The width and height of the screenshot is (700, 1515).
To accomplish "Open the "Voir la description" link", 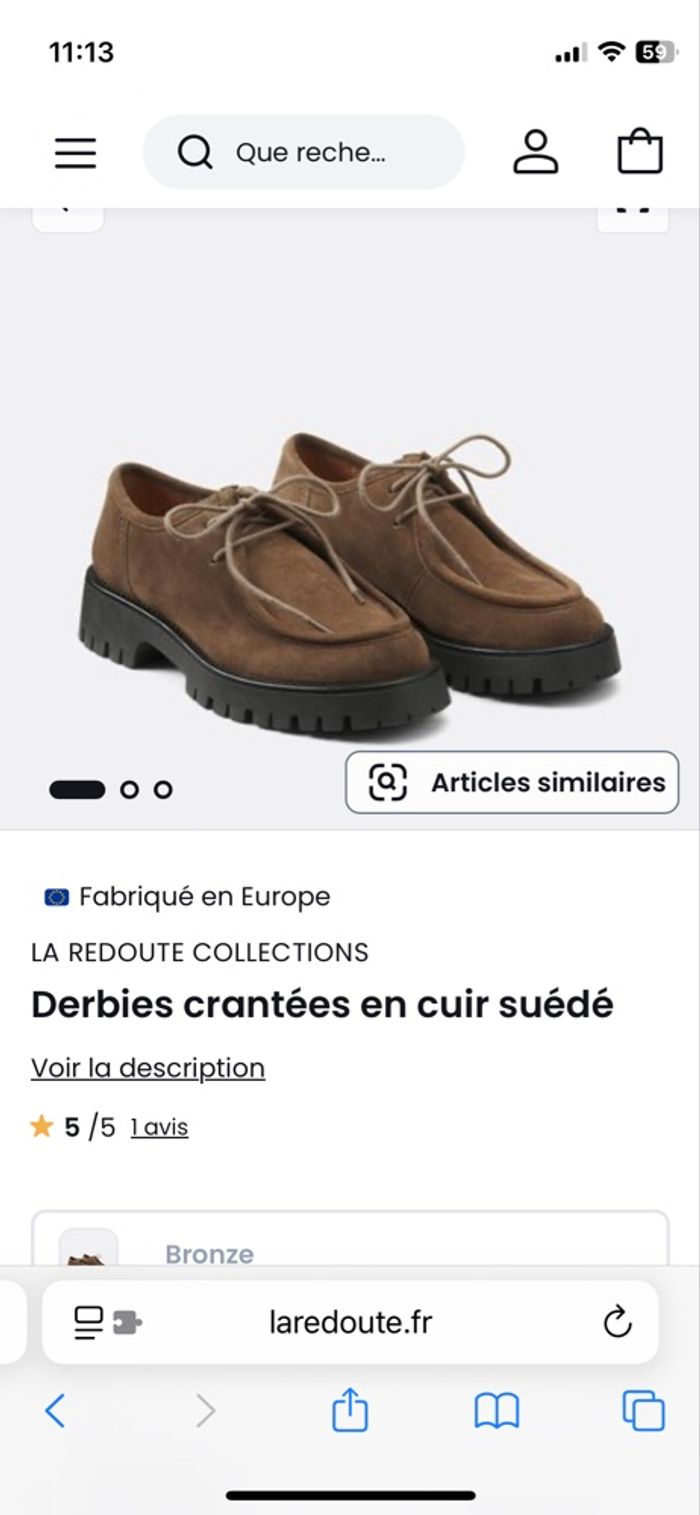I will 148,1068.
